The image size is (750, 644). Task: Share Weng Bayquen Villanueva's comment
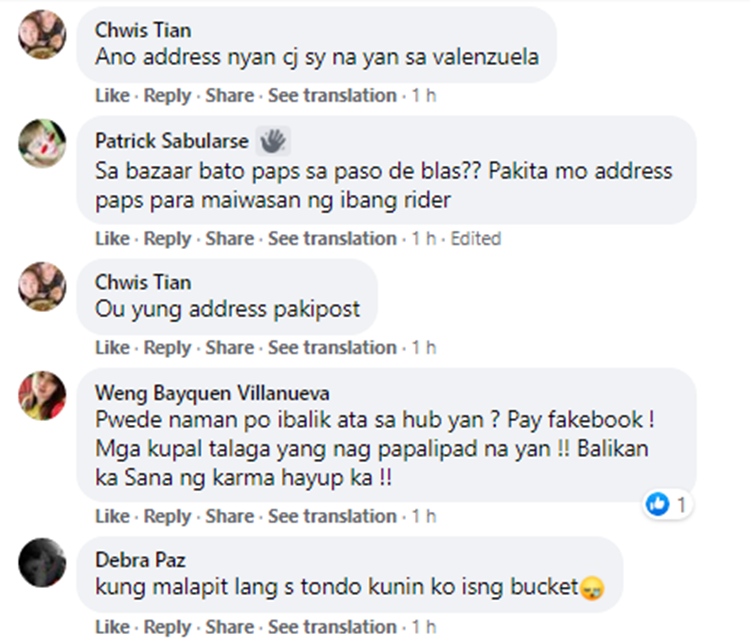[x=229, y=516]
